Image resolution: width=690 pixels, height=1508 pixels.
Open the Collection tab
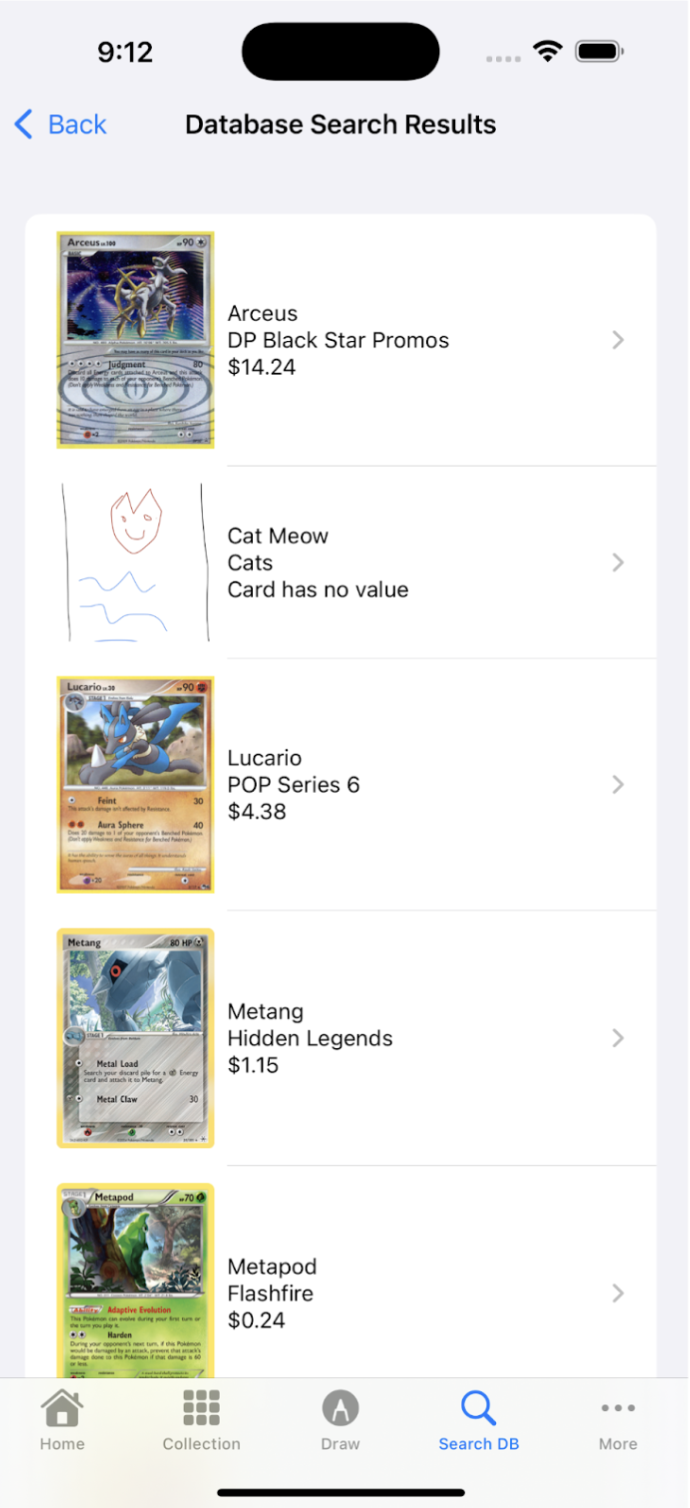(201, 1420)
